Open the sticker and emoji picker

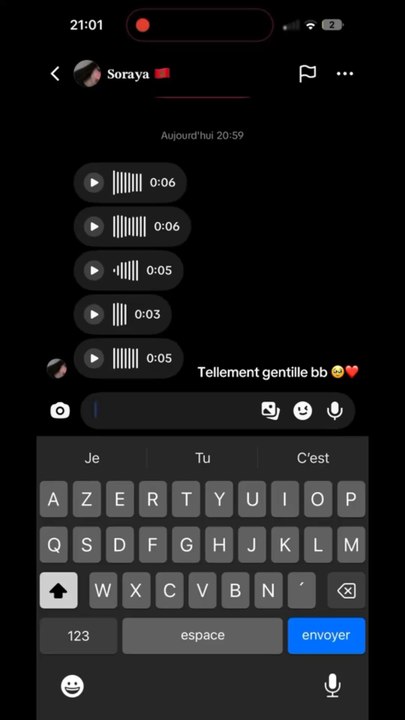click(303, 411)
